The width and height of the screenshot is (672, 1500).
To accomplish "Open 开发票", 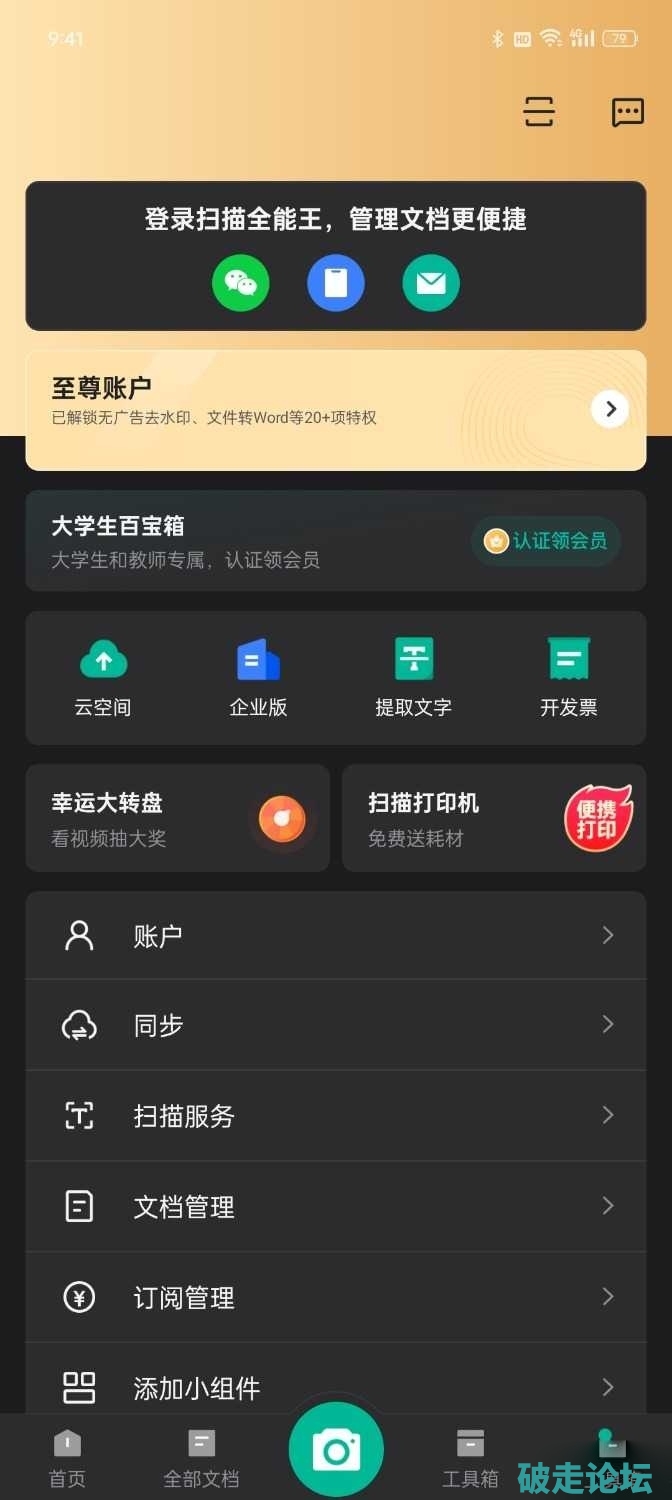I will pos(568,678).
